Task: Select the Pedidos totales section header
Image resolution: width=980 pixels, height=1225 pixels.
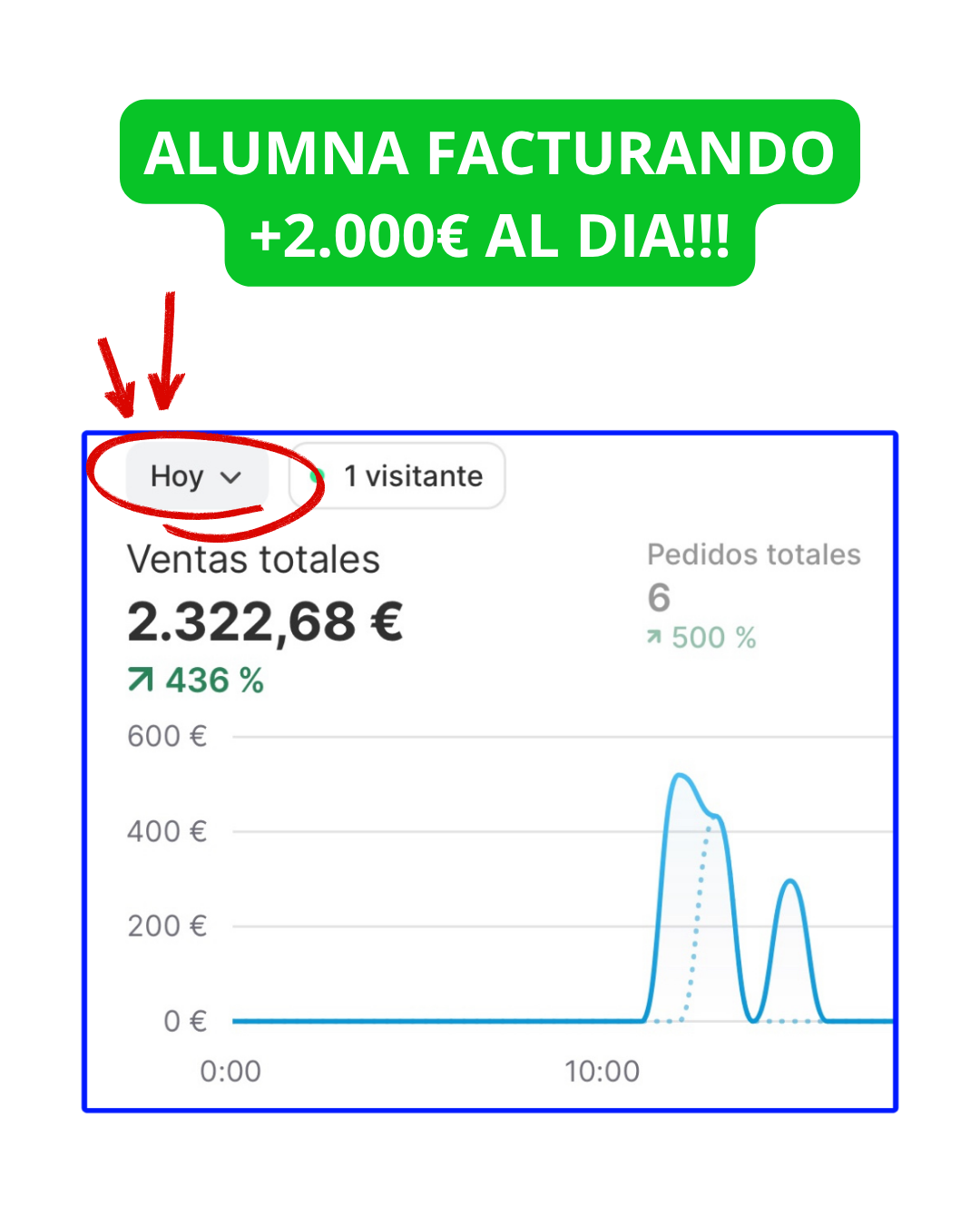Action: pos(753,554)
